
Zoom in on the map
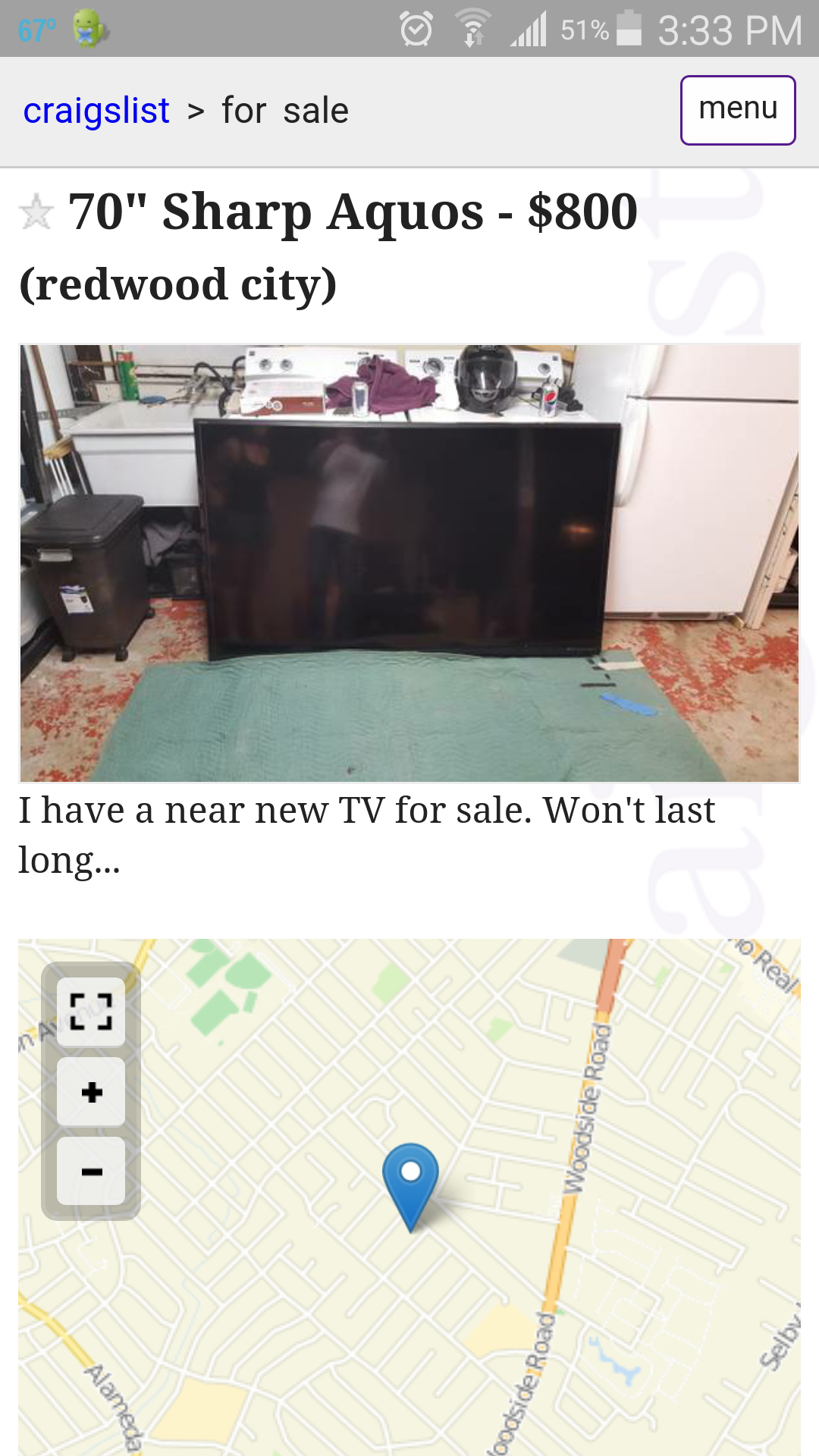pyautogui.click(x=91, y=1092)
